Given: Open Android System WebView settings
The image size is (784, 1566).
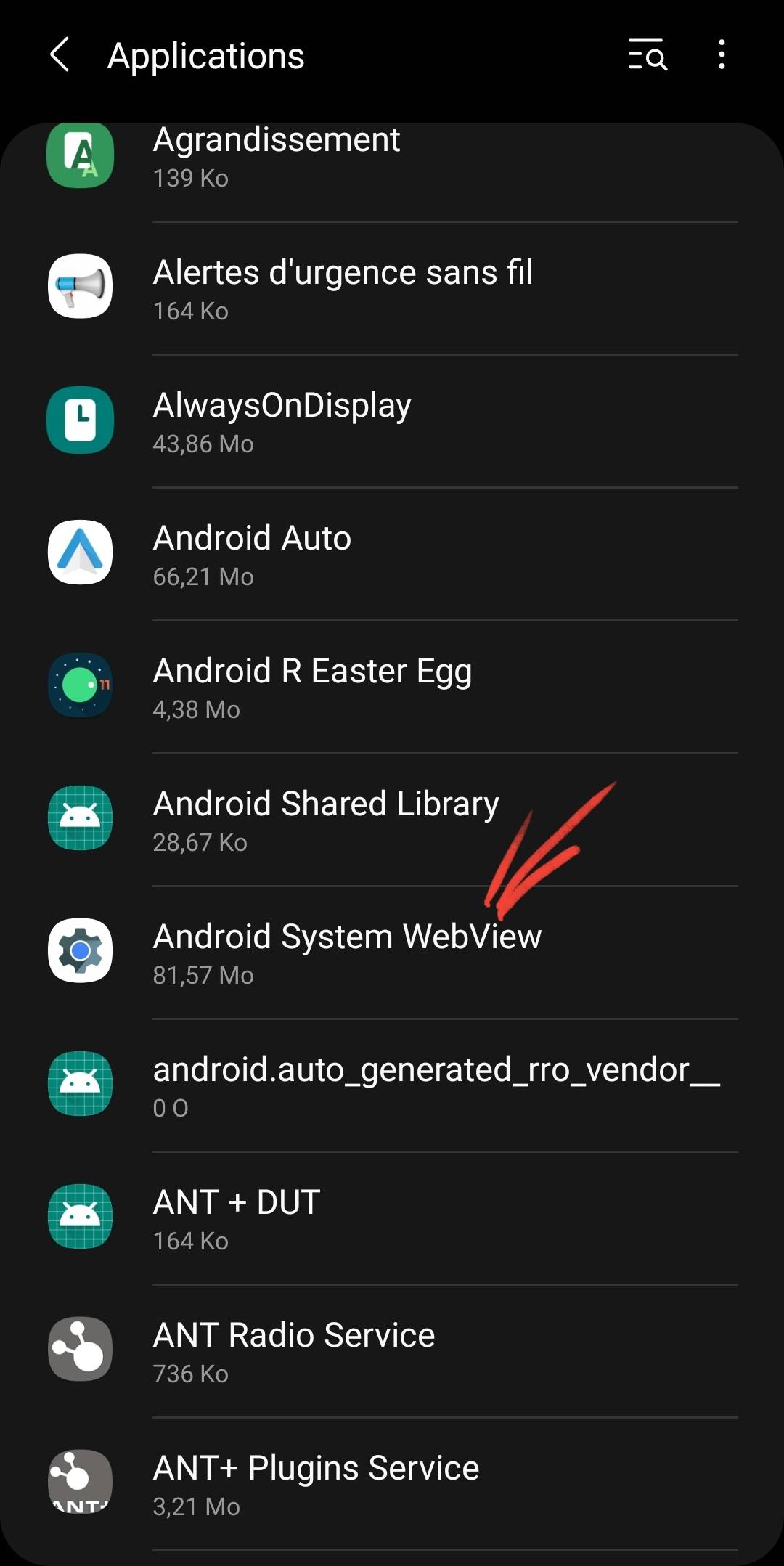Looking at the screenshot, I should pos(392,953).
